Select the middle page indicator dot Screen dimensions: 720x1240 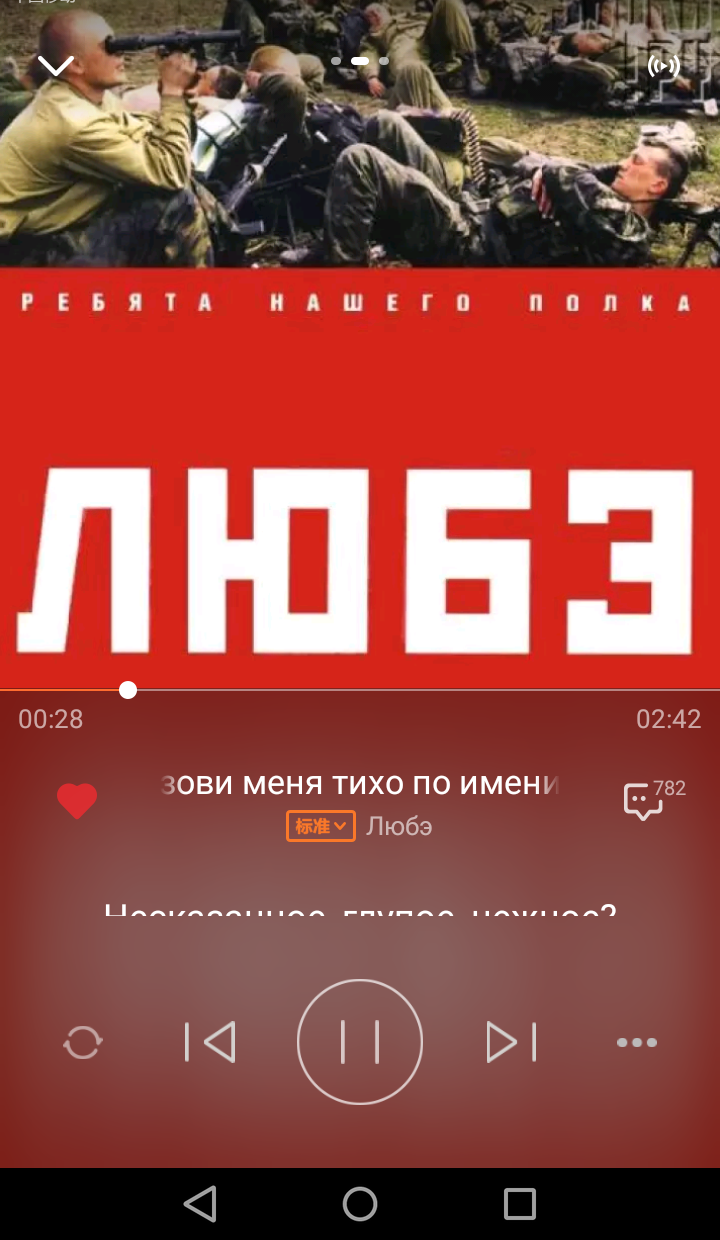[x=359, y=61]
